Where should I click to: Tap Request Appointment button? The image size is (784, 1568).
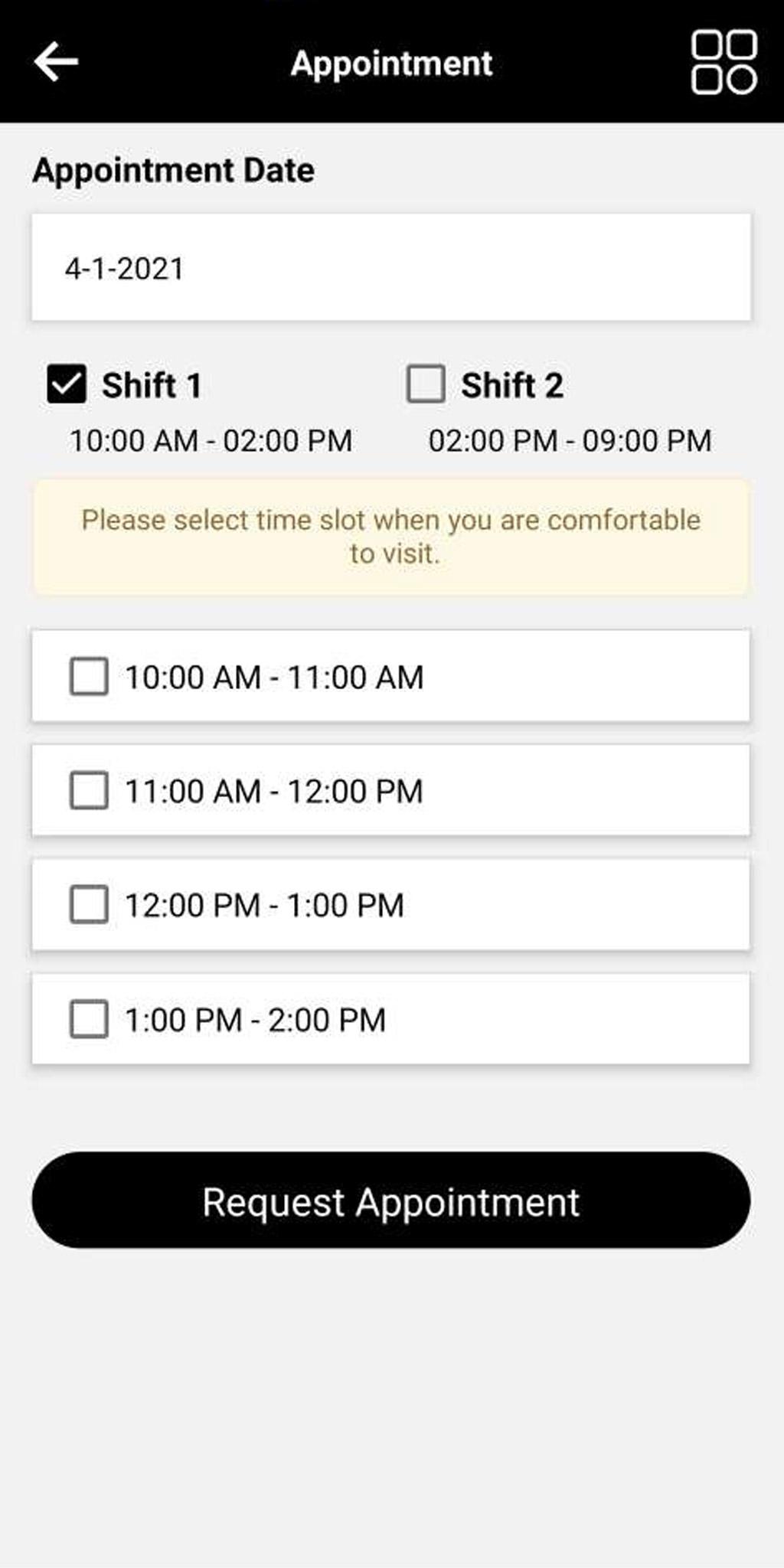391,1200
